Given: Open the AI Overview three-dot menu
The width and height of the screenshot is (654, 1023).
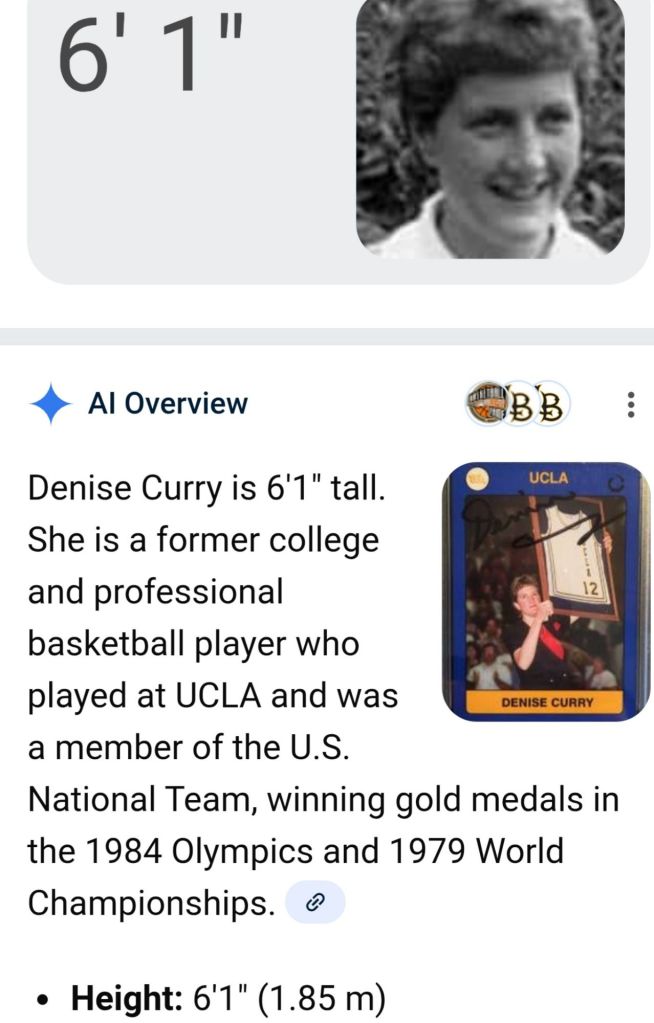Looking at the screenshot, I should 630,404.
